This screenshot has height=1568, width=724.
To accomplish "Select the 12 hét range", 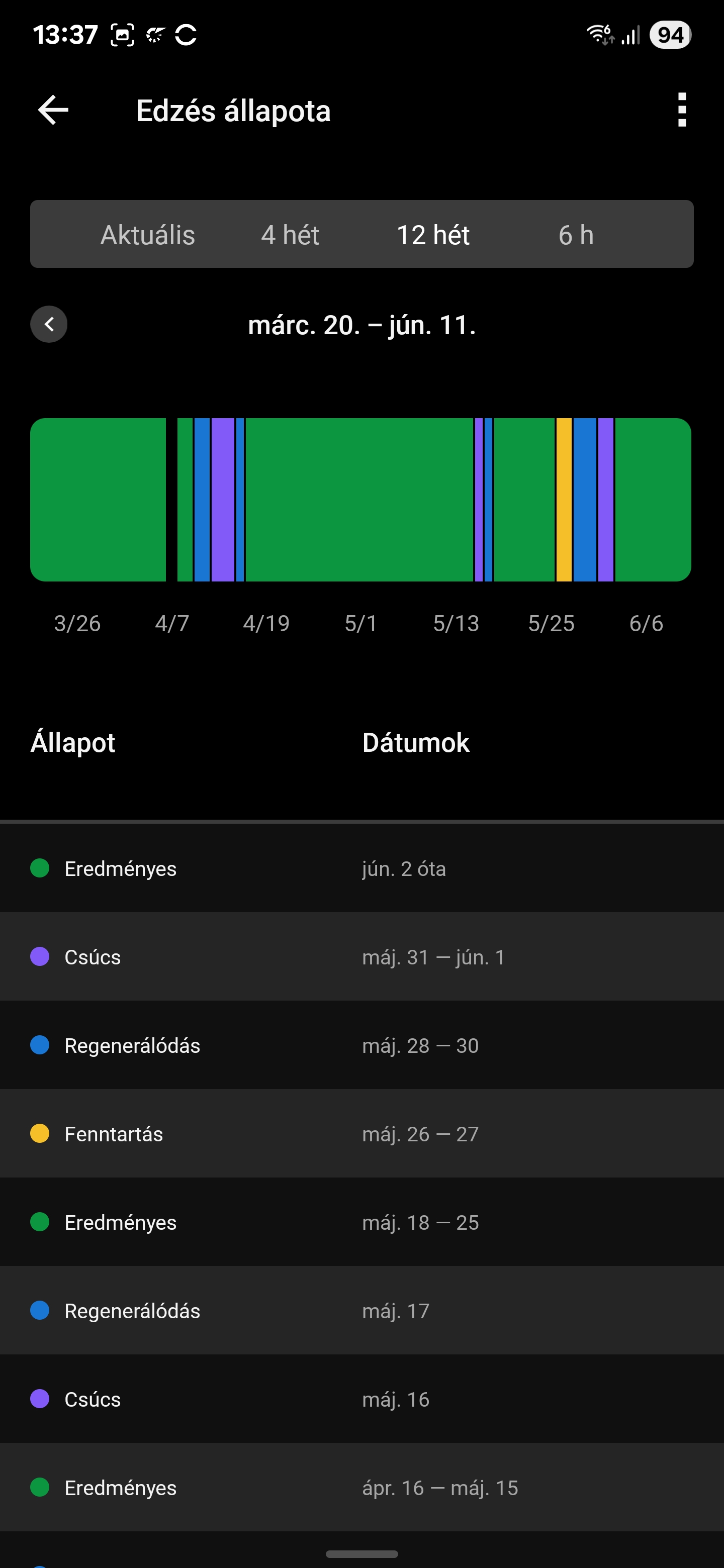I will pos(433,235).
